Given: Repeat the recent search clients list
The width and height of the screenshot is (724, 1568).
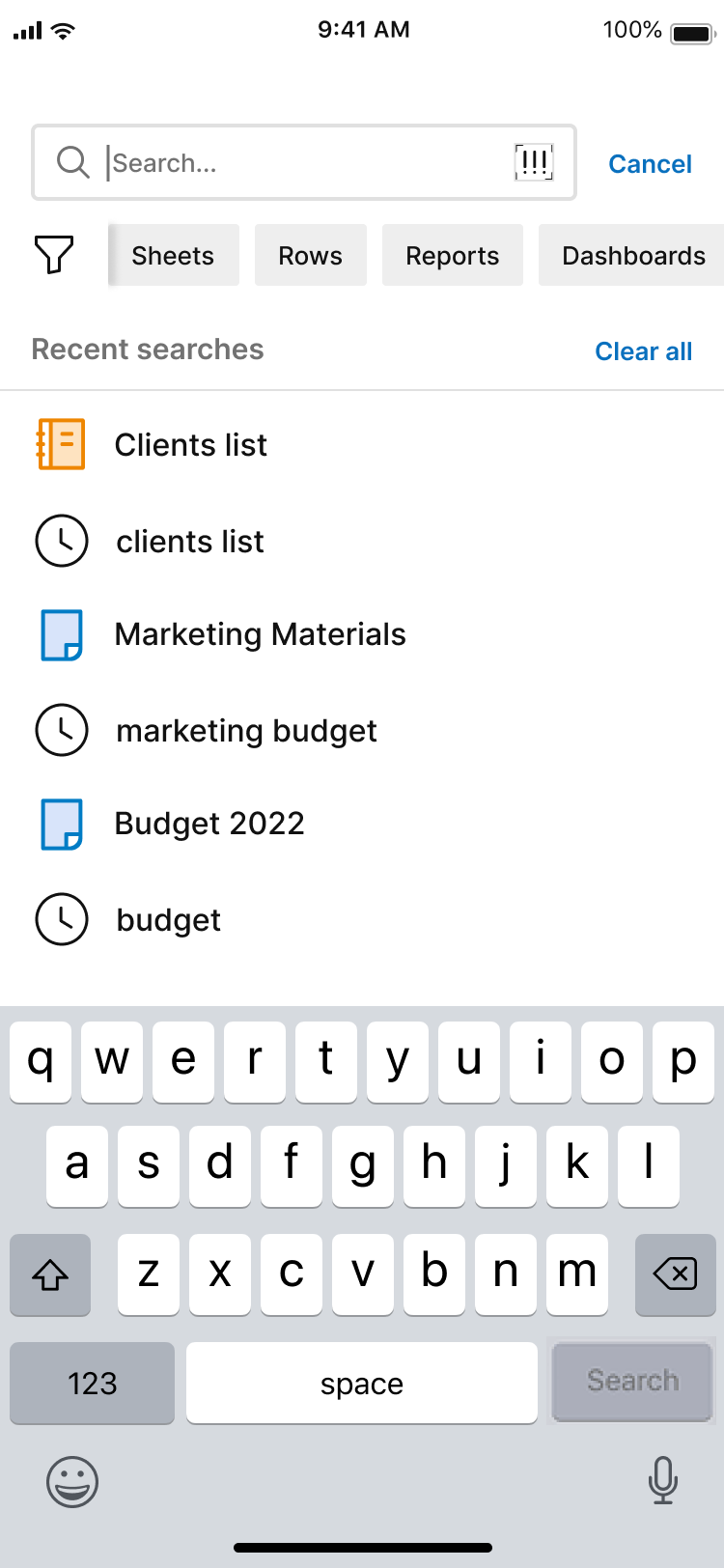Looking at the screenshot, I should [x=190, y=542].
